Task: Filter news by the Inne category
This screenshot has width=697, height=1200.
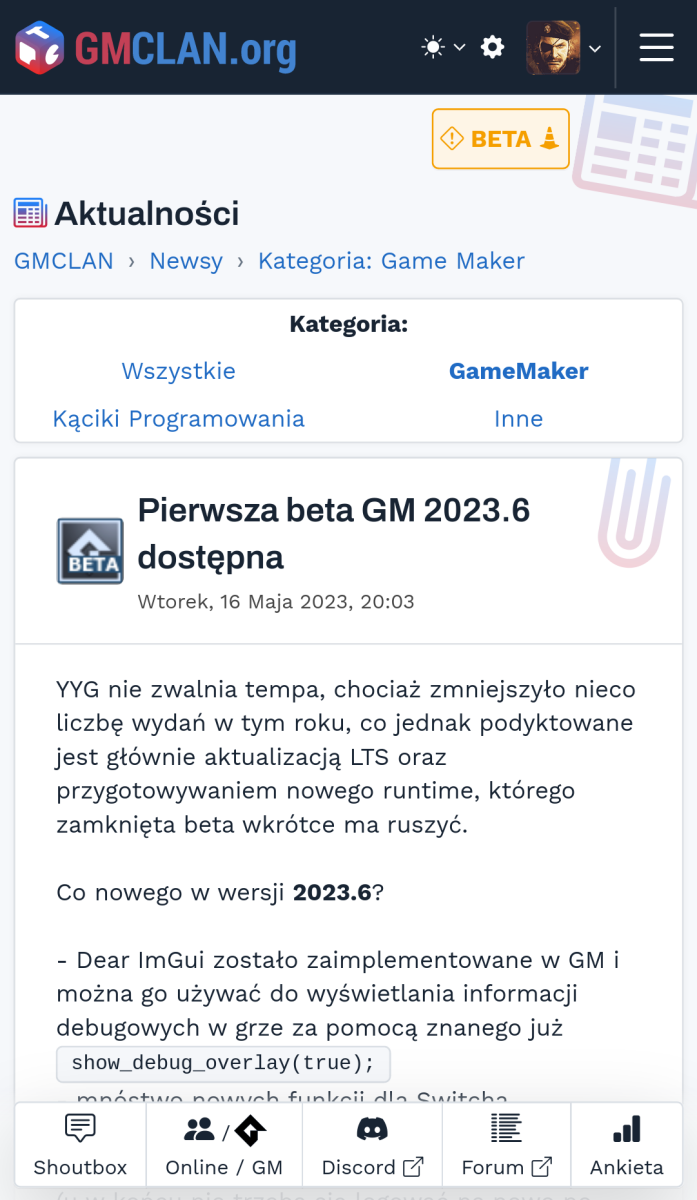Action: (x=518, y=418)
